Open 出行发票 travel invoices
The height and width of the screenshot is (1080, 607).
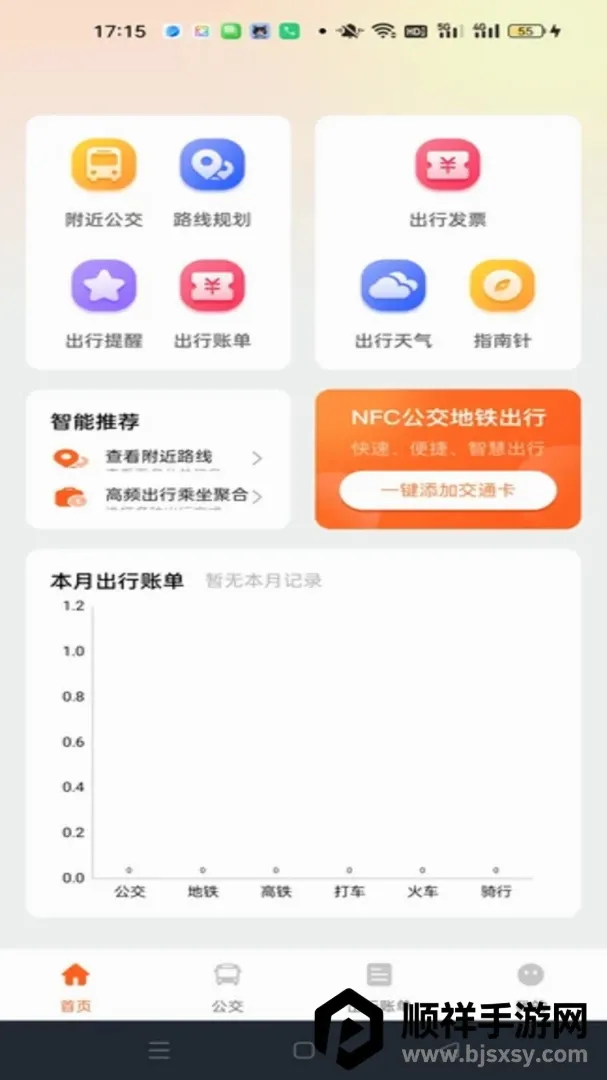448,183
